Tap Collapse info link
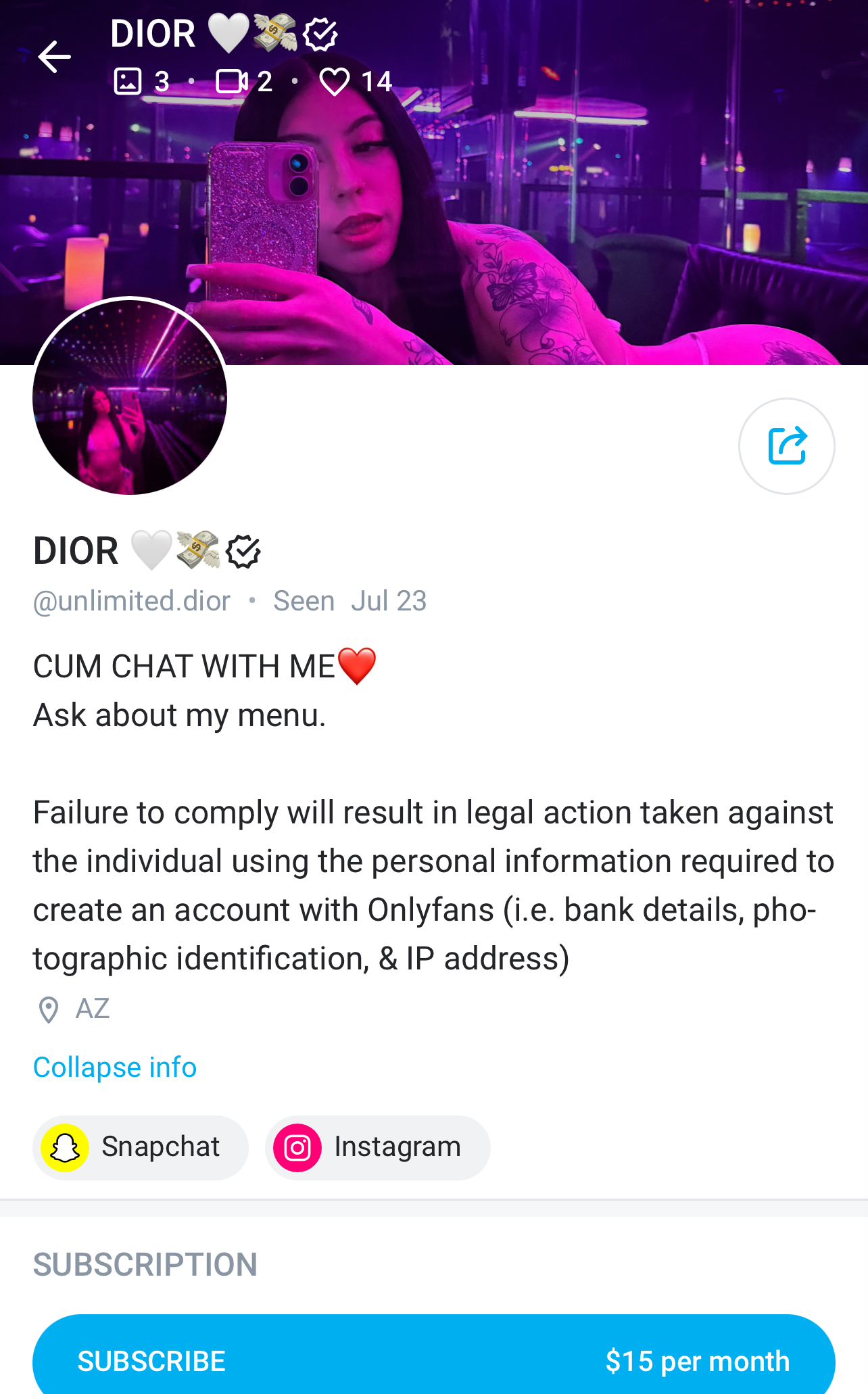 (115, 1067)
